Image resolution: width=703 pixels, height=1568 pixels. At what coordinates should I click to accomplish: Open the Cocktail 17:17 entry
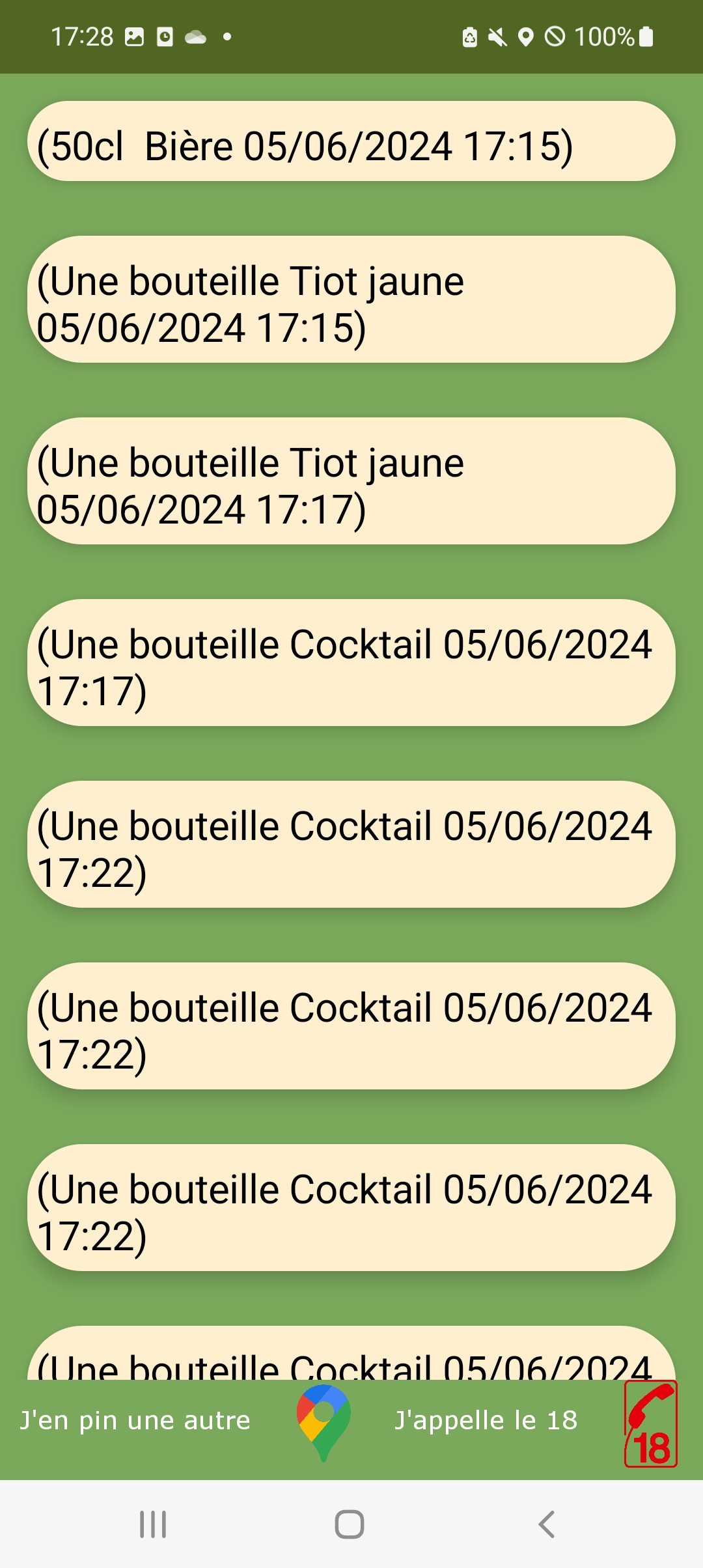tap(351, 663)
